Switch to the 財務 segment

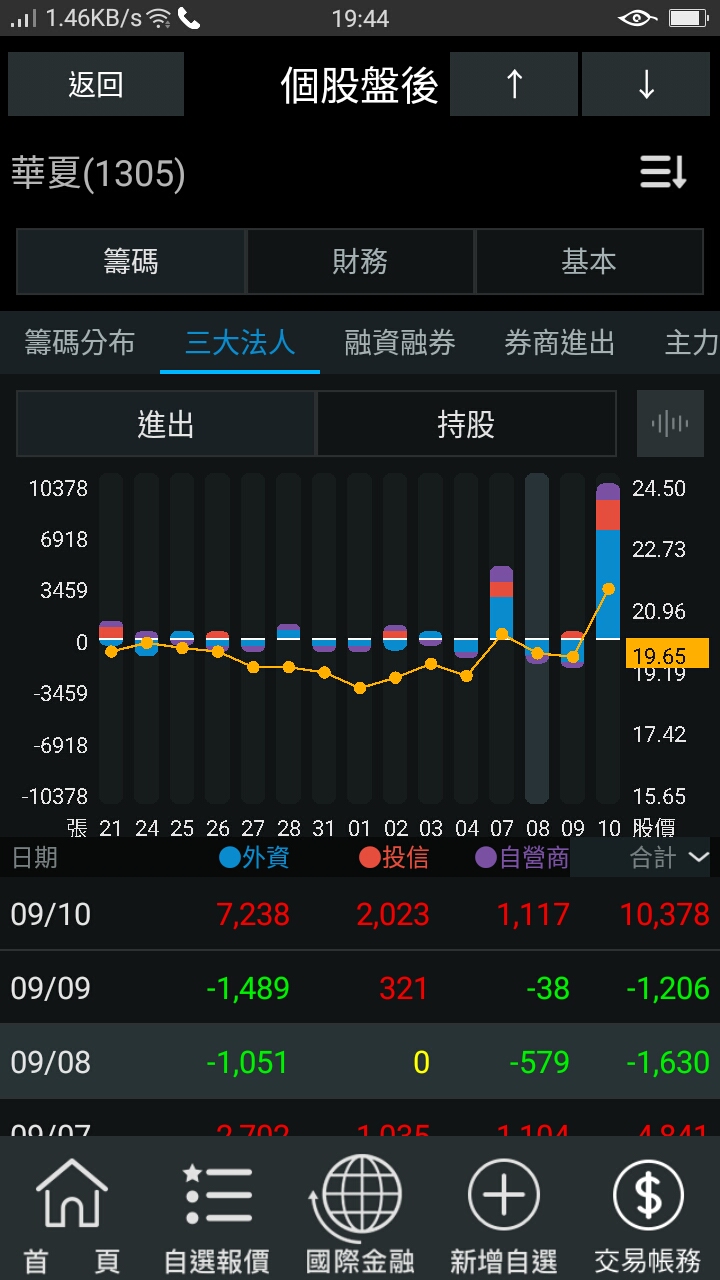point(360,262)
